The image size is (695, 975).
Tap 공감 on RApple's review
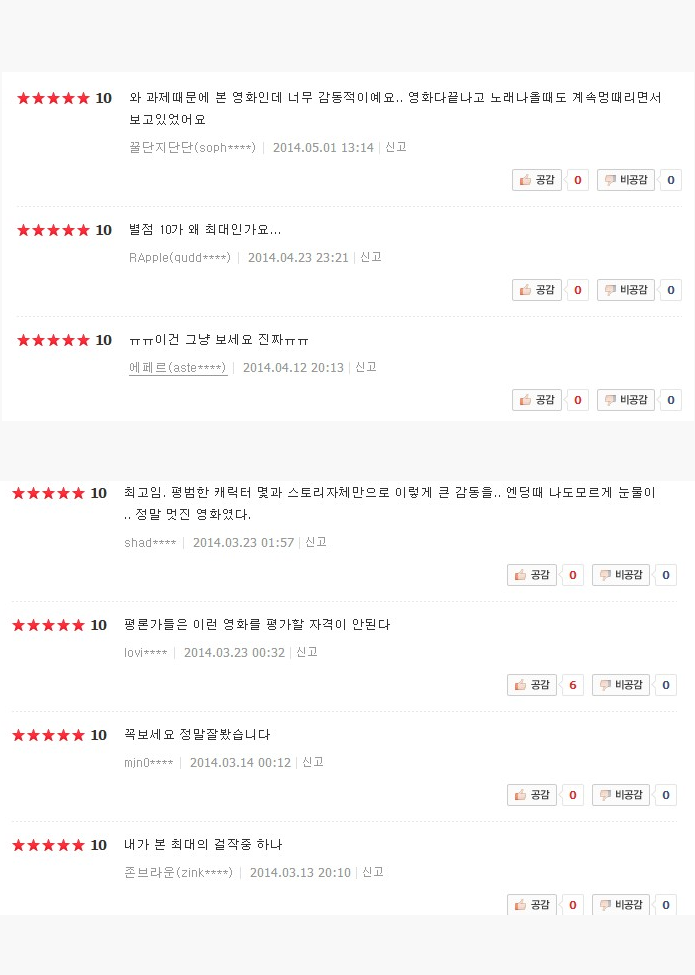click(537, 290)
